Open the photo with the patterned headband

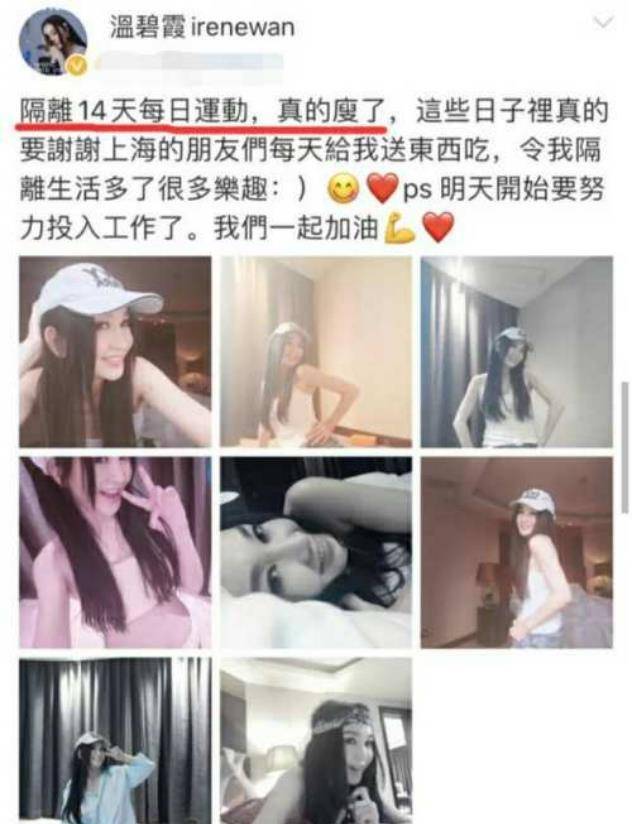tap(316, 740)
